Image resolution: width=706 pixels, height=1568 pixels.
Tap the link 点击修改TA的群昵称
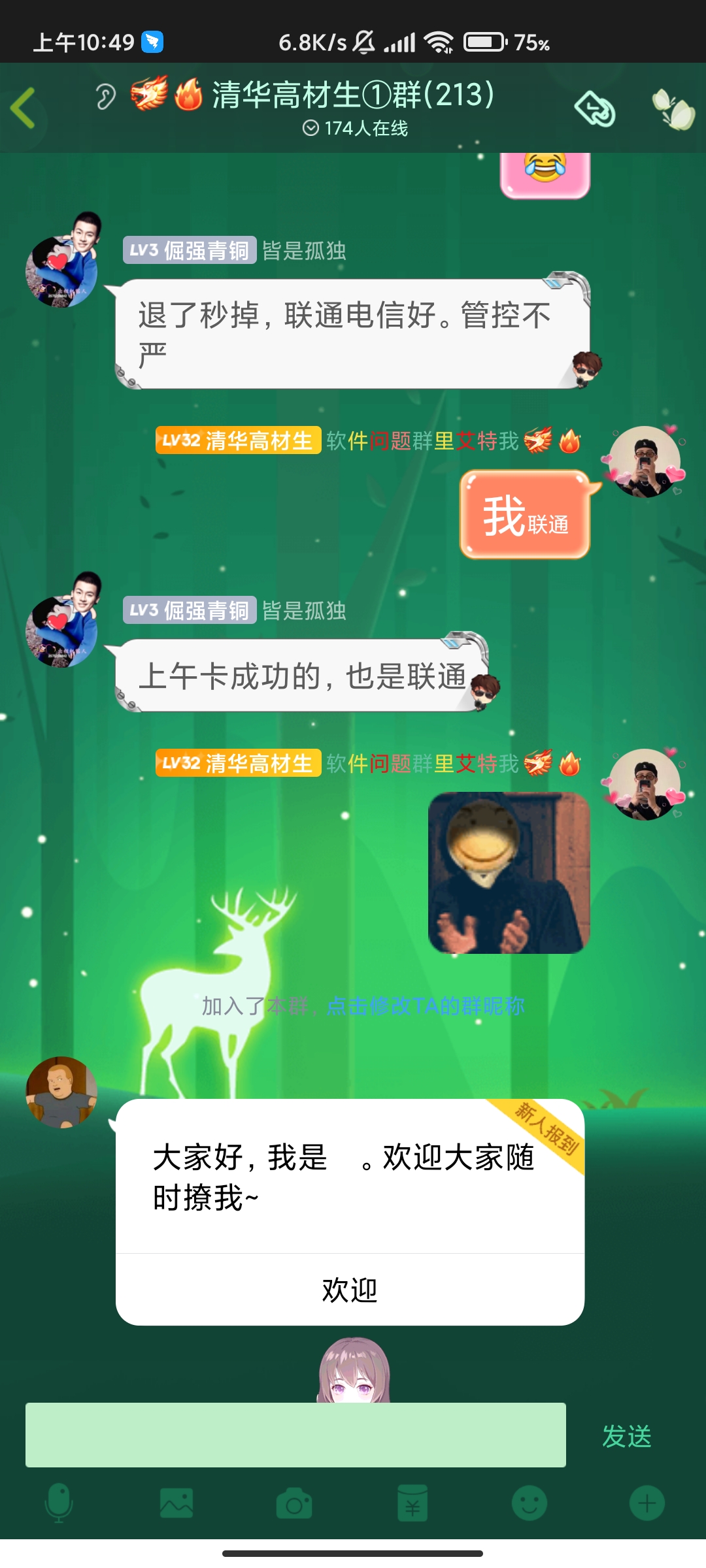click(425, 1006)
